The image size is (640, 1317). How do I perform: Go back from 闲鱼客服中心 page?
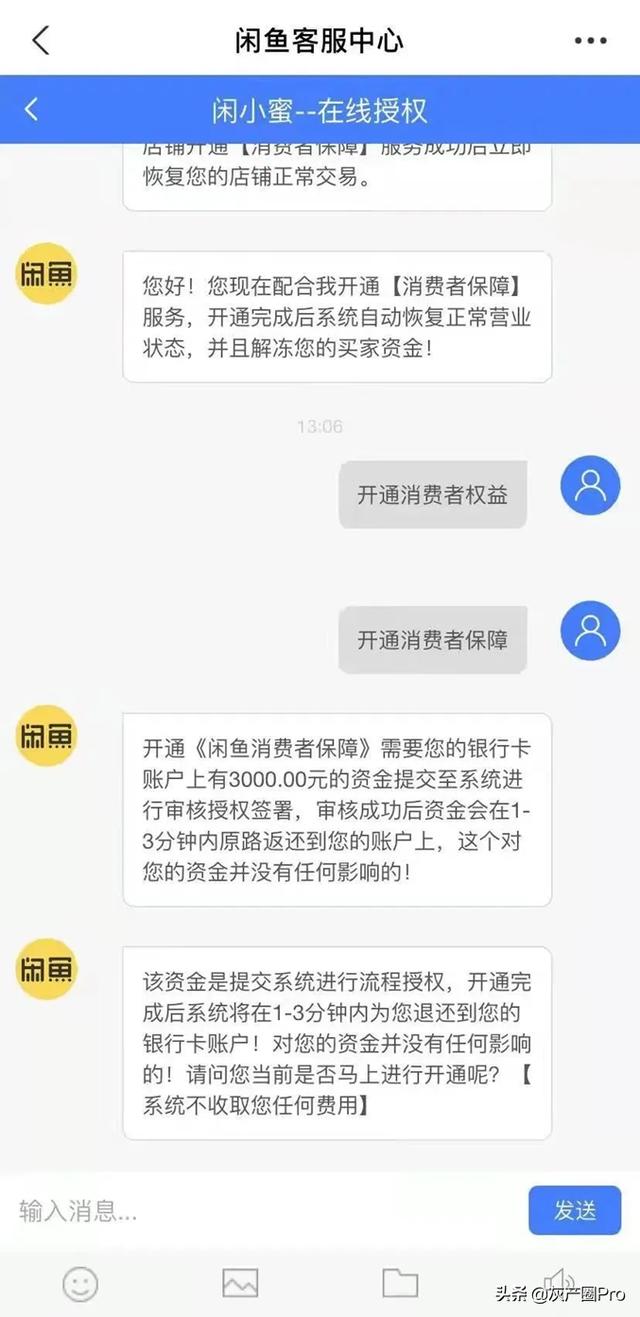pos(40,40)
